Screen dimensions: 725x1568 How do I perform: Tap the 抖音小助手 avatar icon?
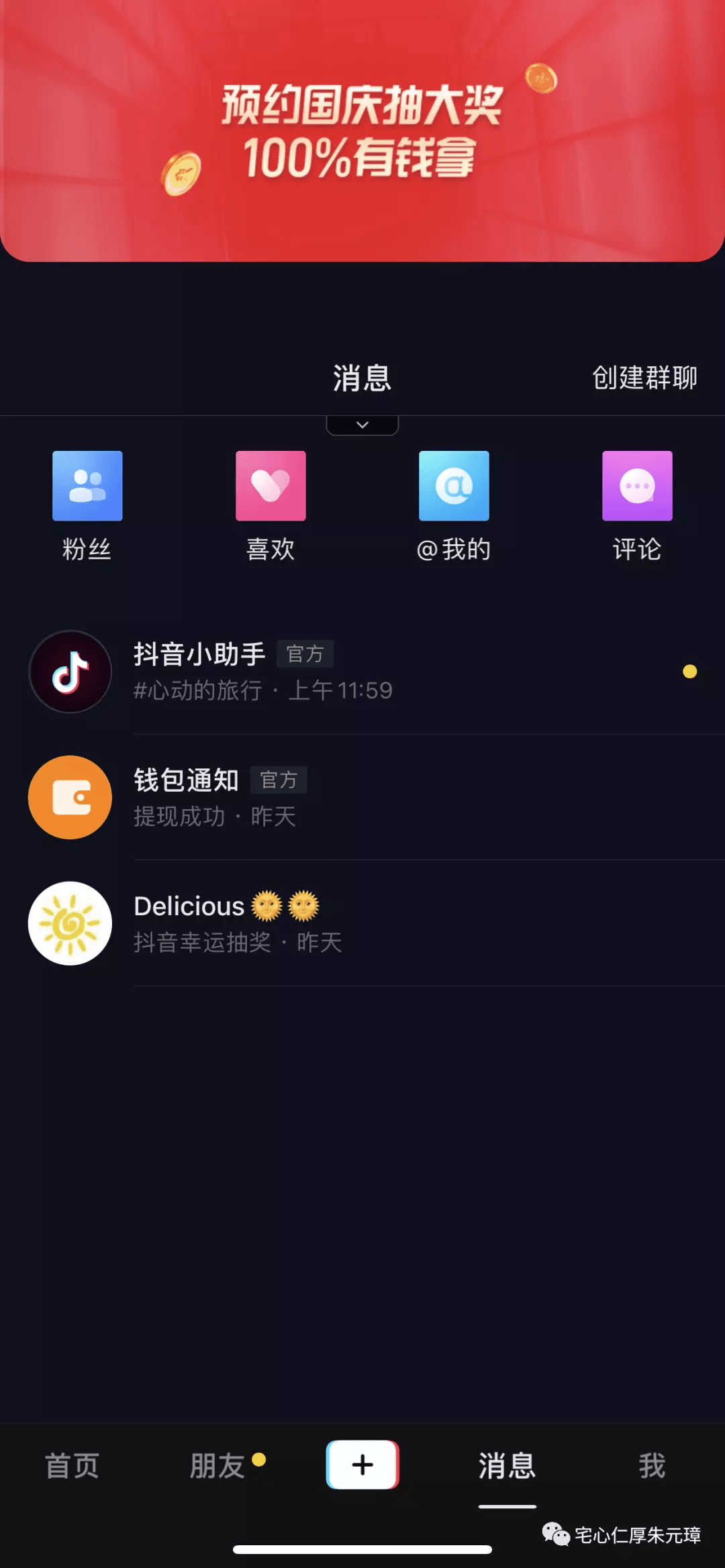click(x=70, y=672)
